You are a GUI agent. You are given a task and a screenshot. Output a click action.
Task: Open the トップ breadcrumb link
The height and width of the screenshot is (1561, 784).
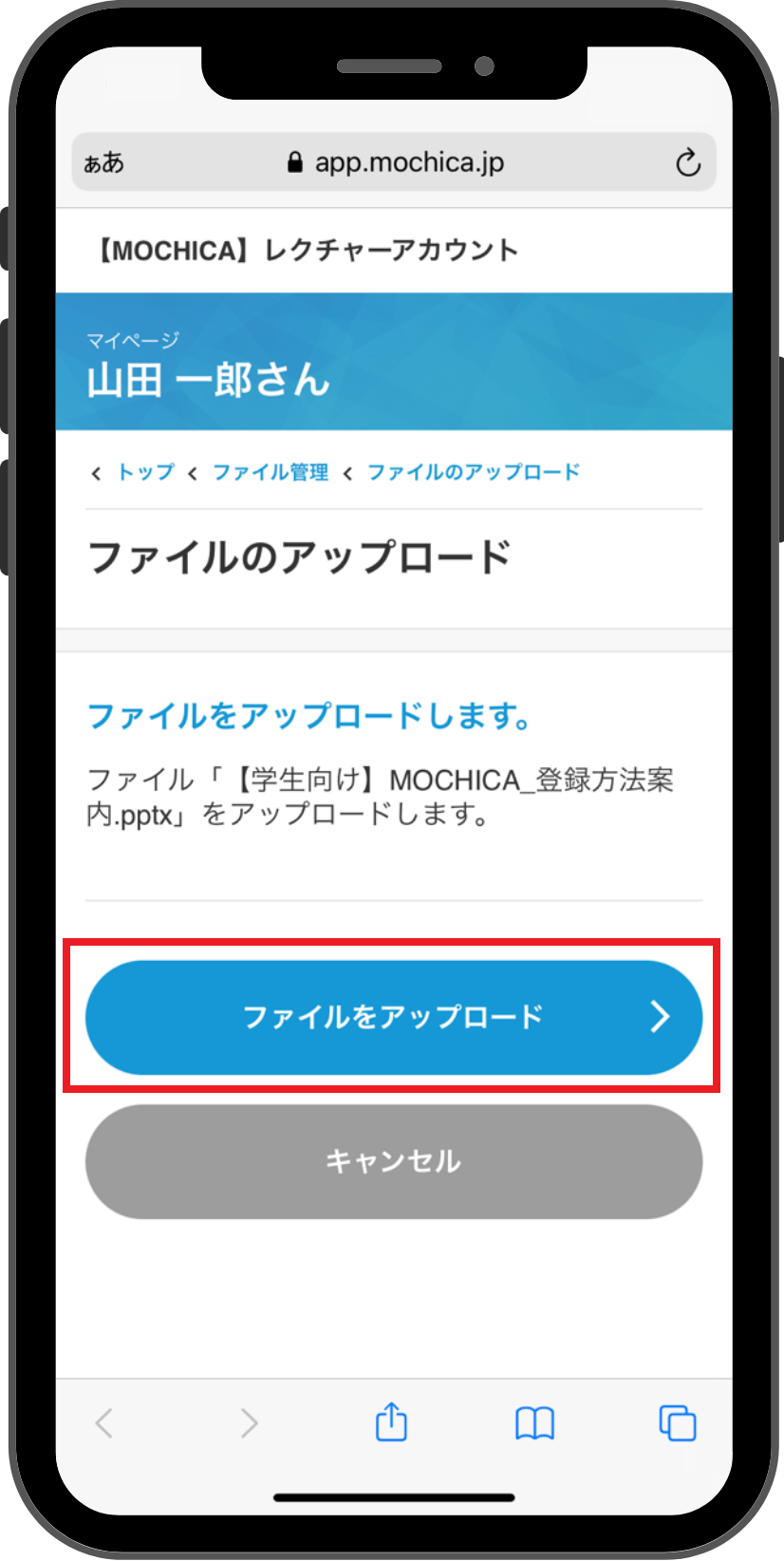coord(145,472)
